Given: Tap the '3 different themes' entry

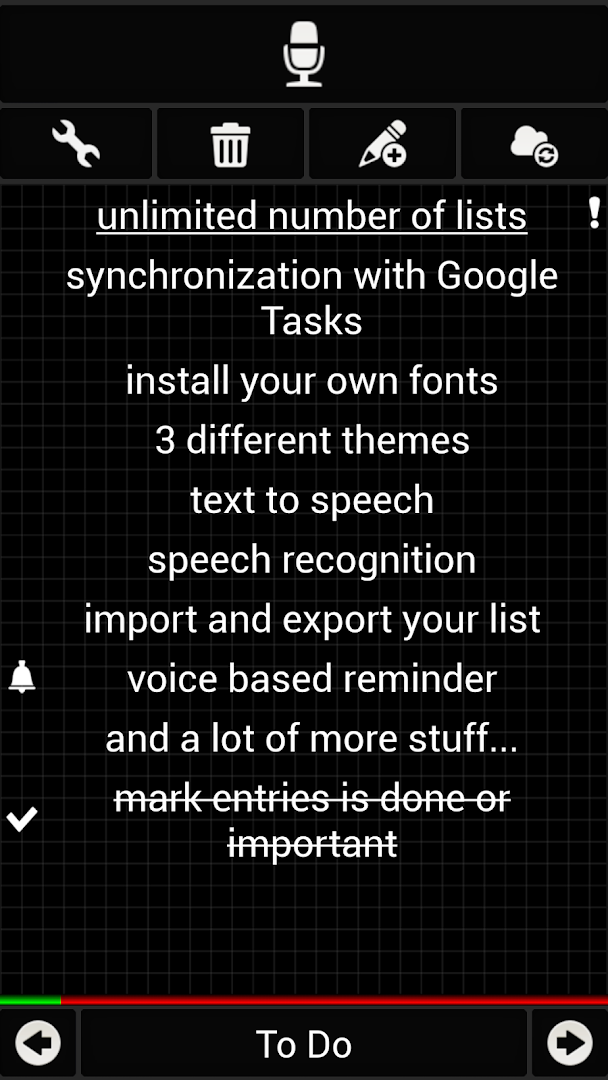Looking at the screenshot, I should click(x=311, y=441).
